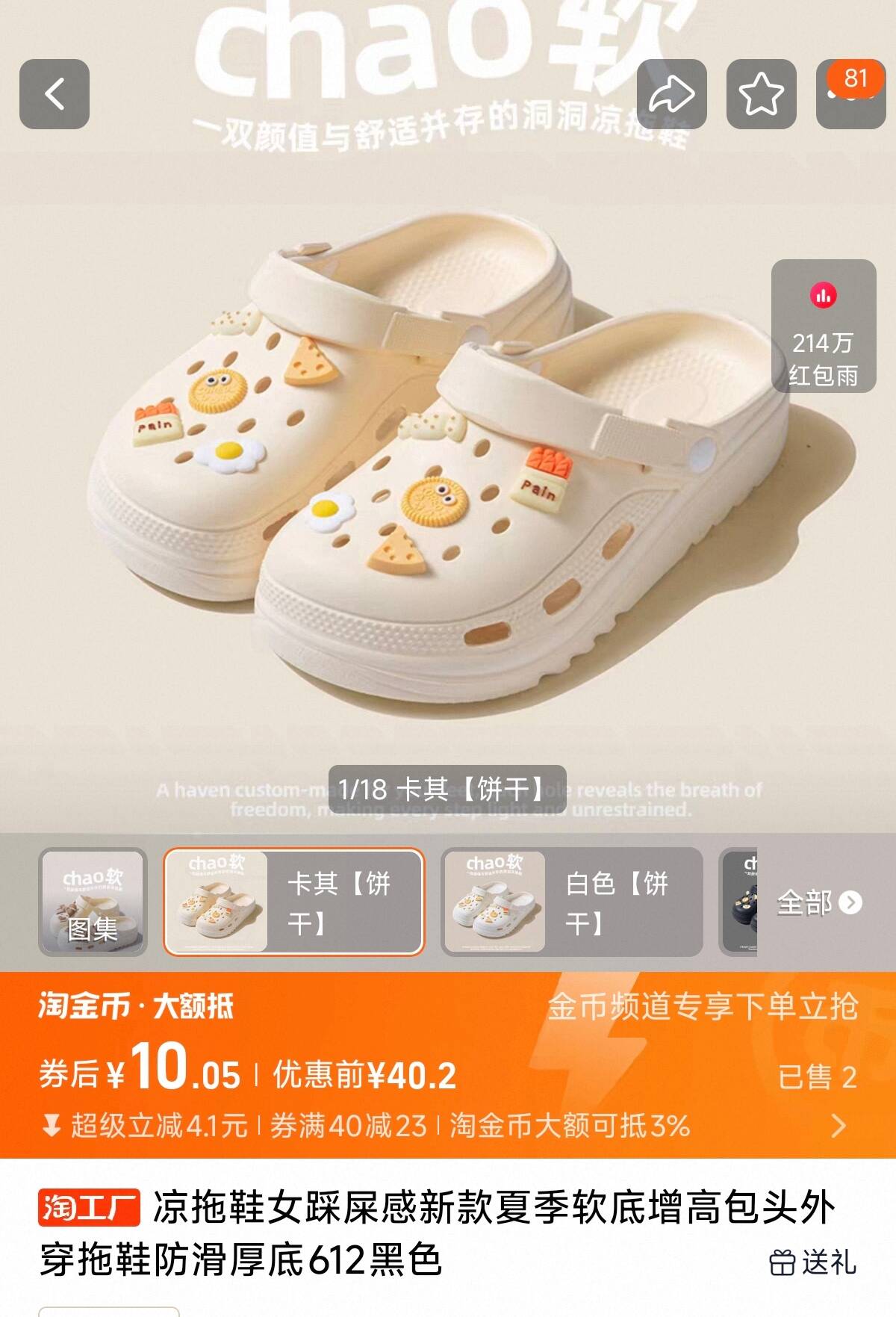896x1317 pixels.
Task: Tap the 送礼 gift button
Action: pyautogui.click(x=813, y=1262)
